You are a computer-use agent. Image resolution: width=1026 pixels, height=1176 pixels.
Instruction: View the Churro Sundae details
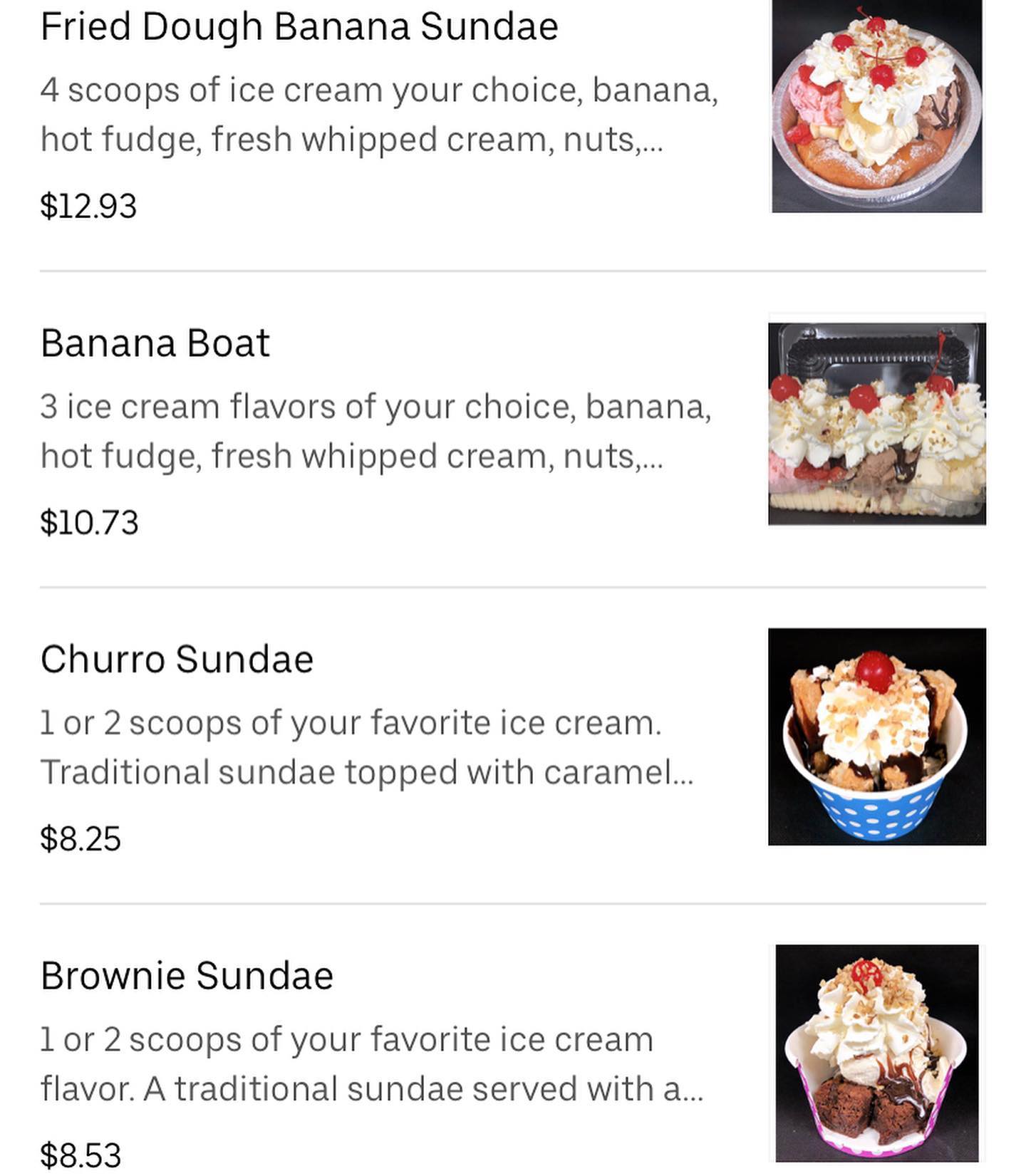tap(177, 659)
